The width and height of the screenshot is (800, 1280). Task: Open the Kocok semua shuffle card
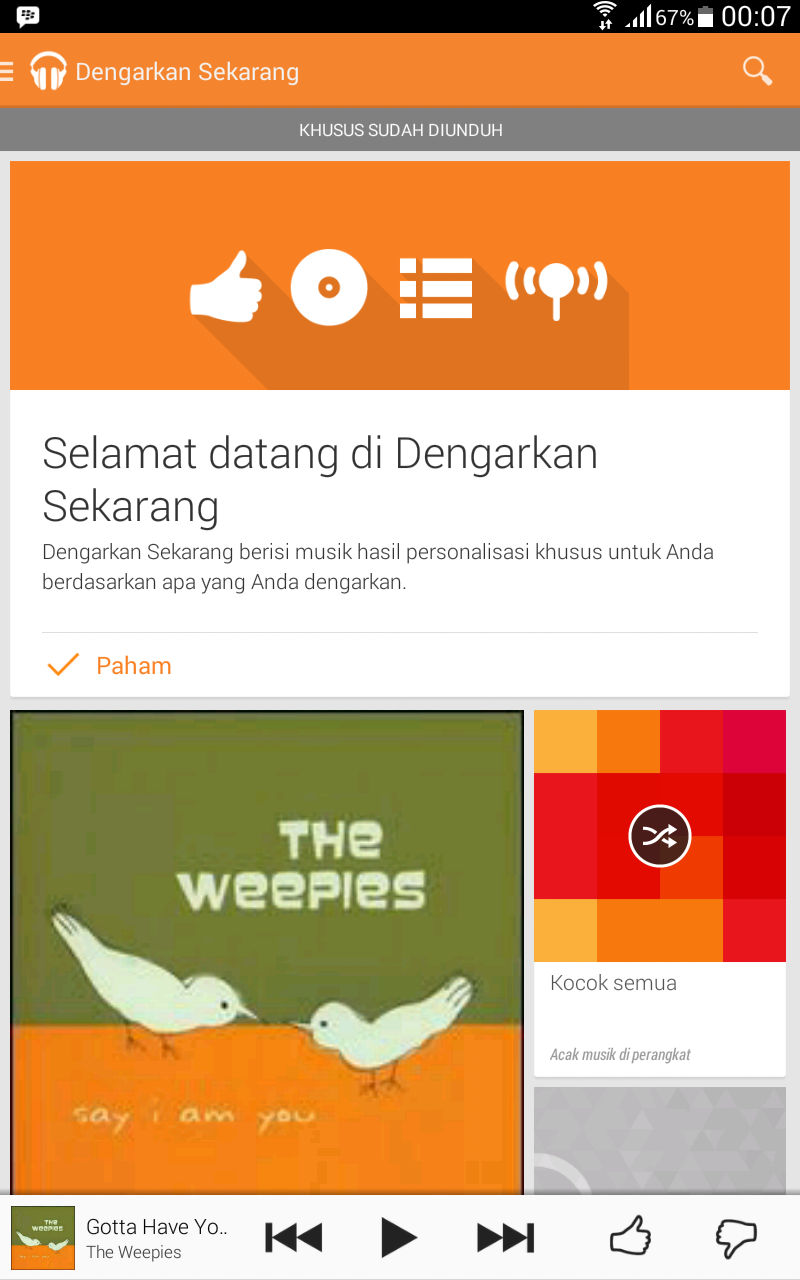coord(660,890)
